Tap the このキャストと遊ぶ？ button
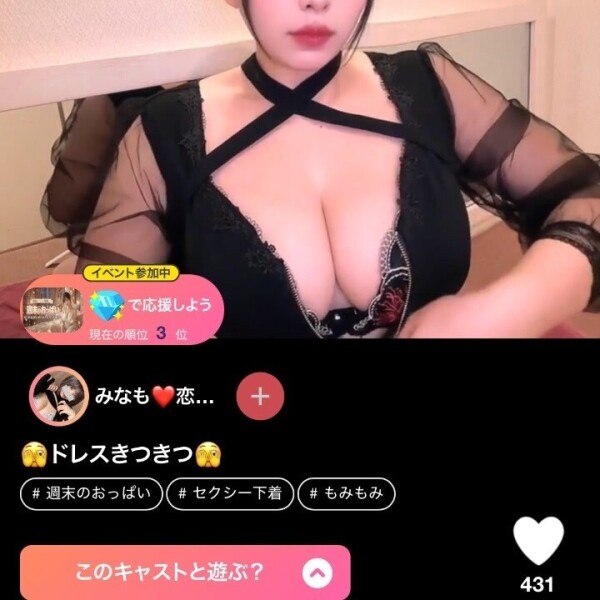Image resolution: width=600 pixels, height=600 pixels. (x=186, y=573)
